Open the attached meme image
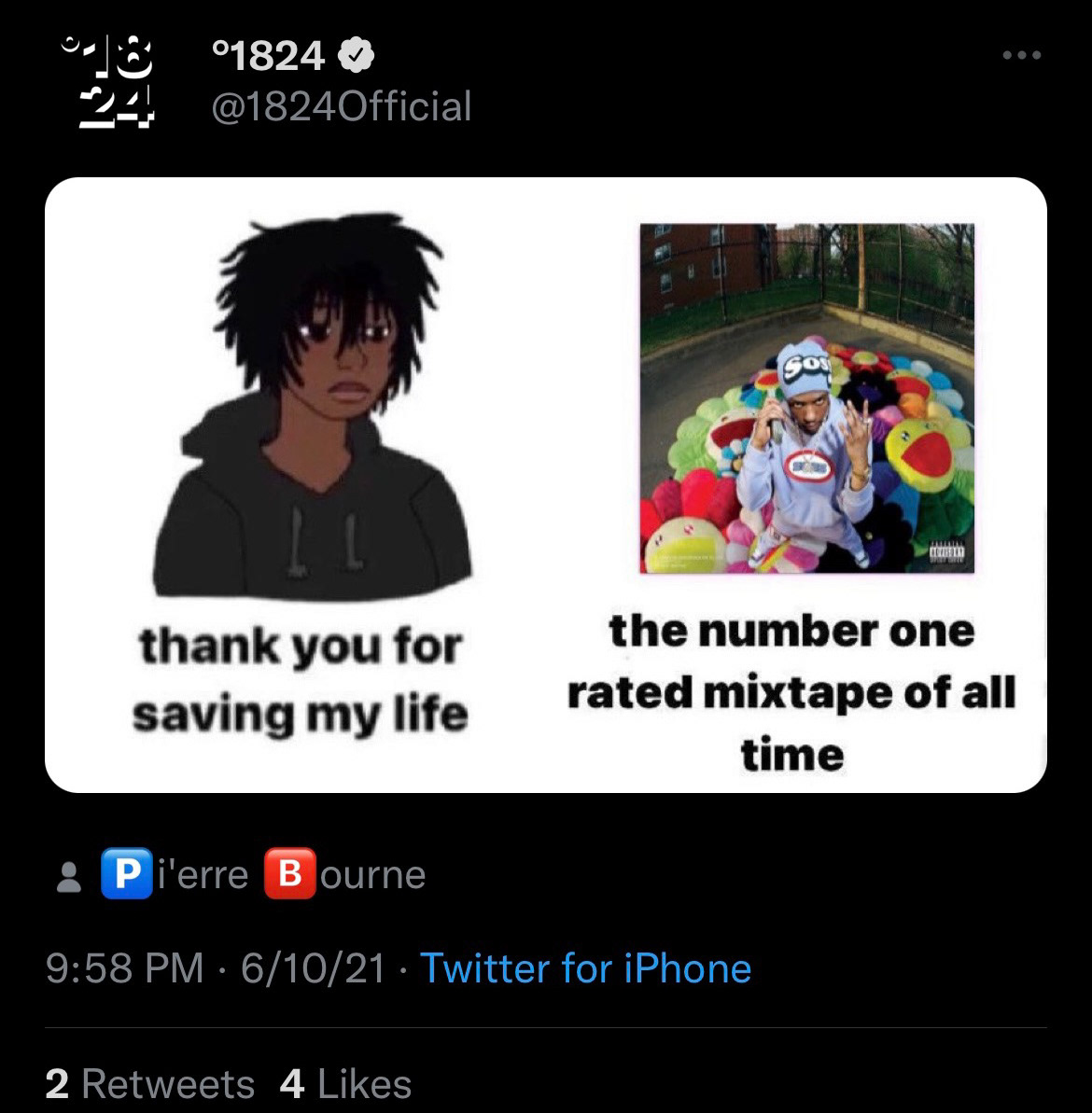 [546, 485]
